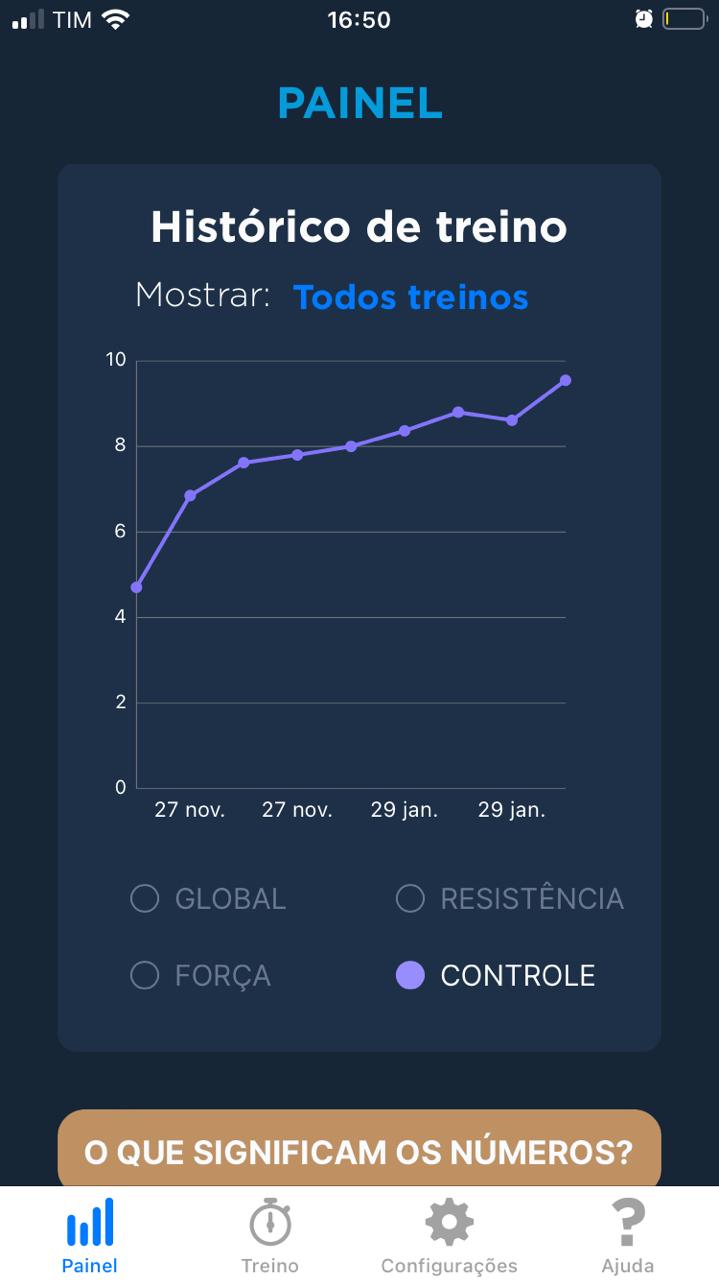Screen dimensions: 719x1280
Task: Open the Todos treinos filter dropdown
Action: pyautogui.click(x=410, y=297)
